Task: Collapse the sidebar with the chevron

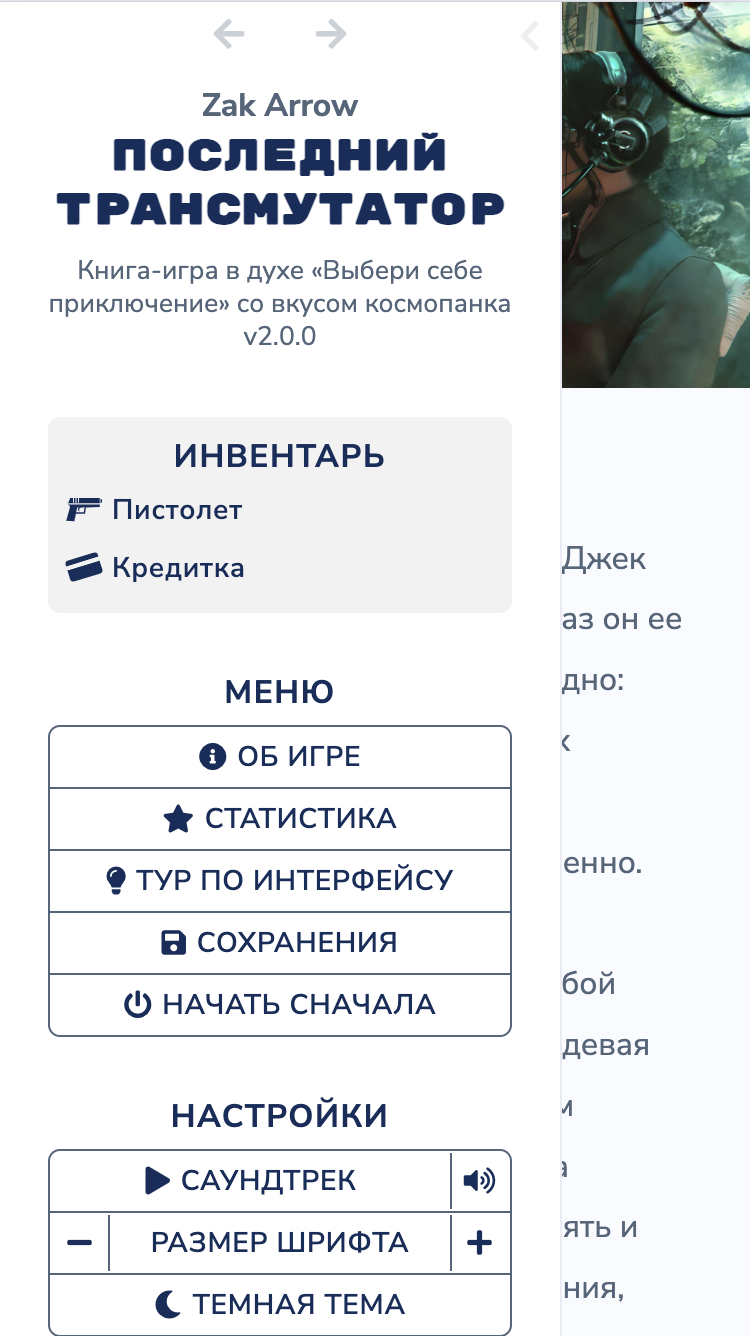Action: point(529,36)
